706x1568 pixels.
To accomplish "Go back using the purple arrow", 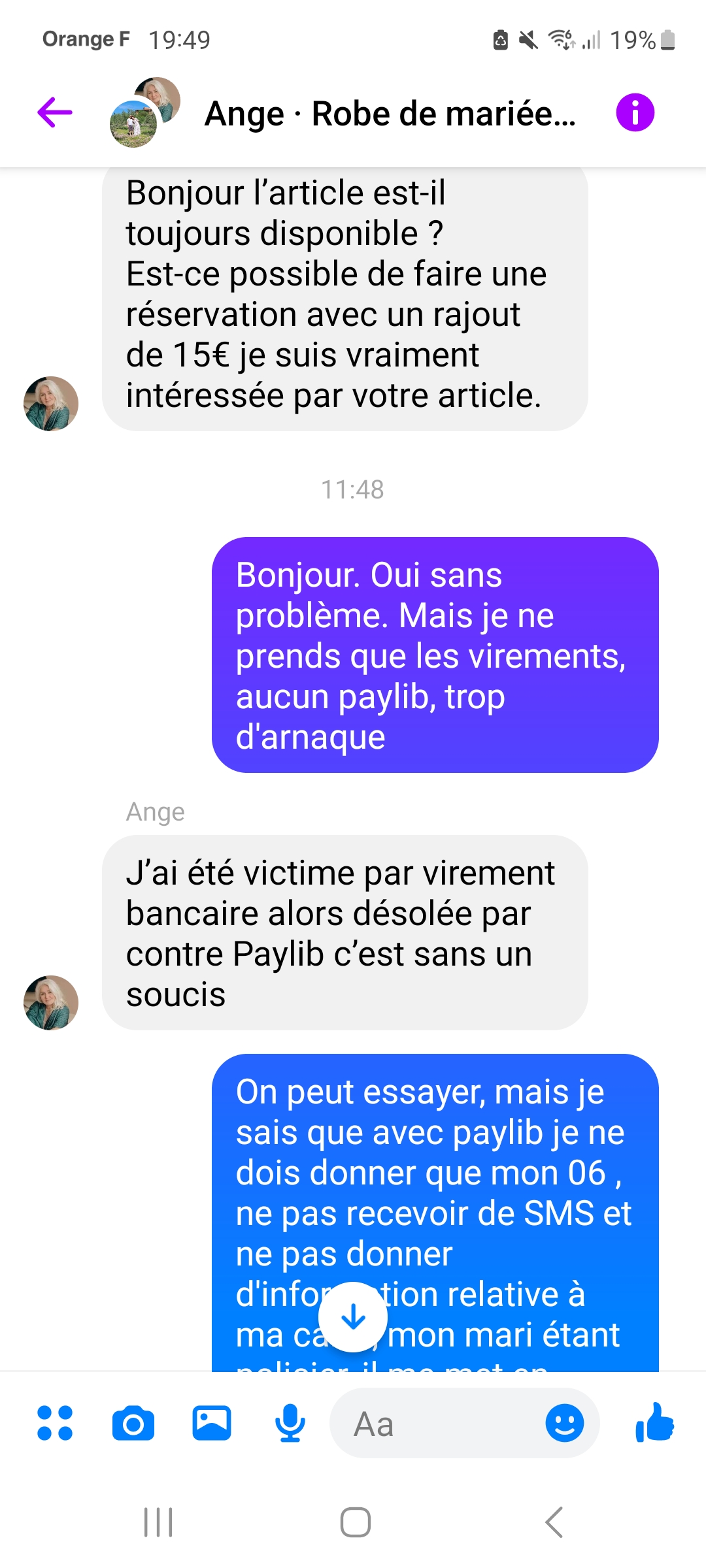I will tap(55, 112).
